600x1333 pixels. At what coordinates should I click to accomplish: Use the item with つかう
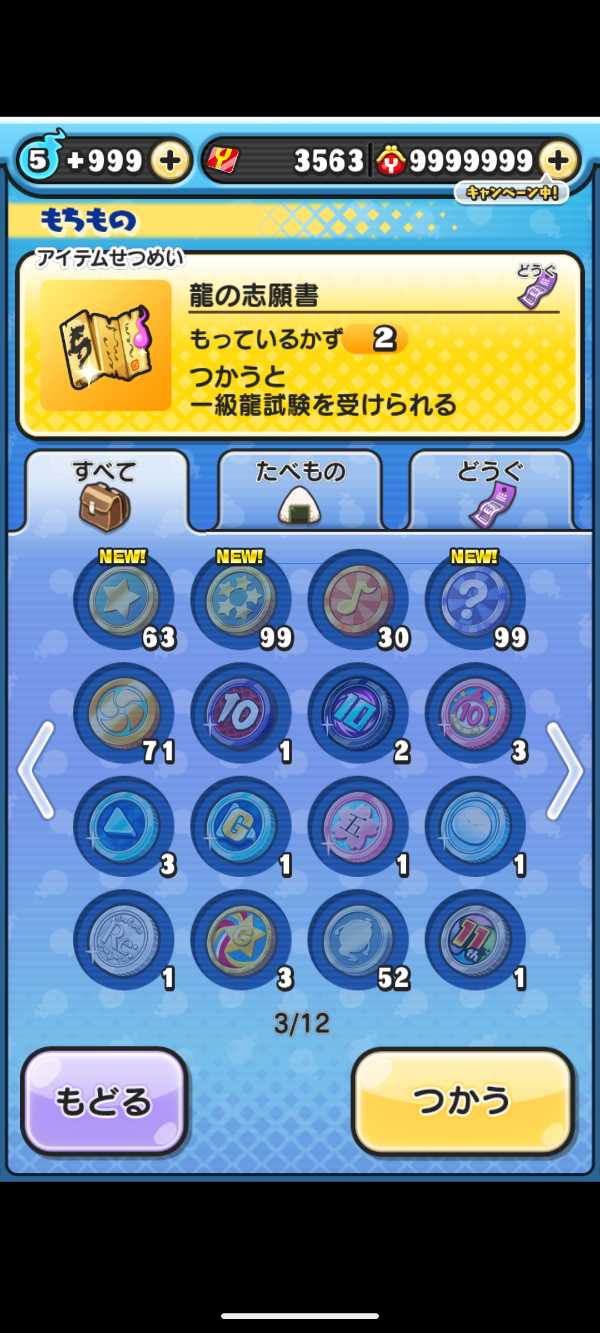[463, 1101]
